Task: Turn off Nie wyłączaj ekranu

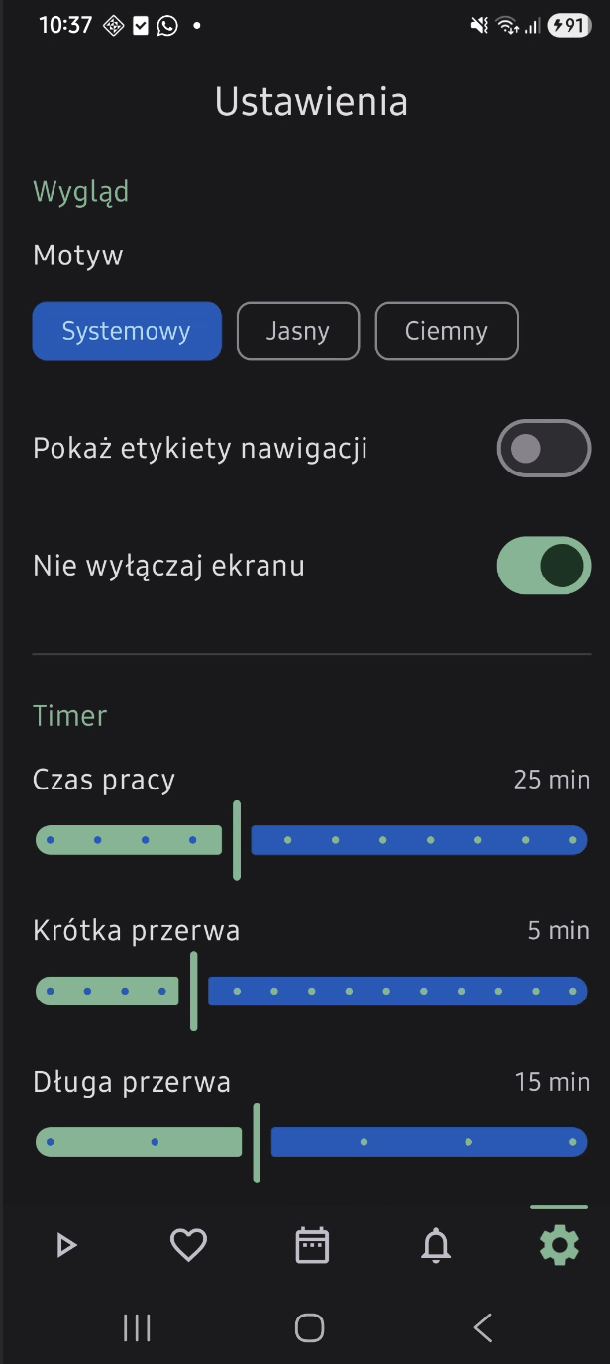Action: tap(543, 566)
